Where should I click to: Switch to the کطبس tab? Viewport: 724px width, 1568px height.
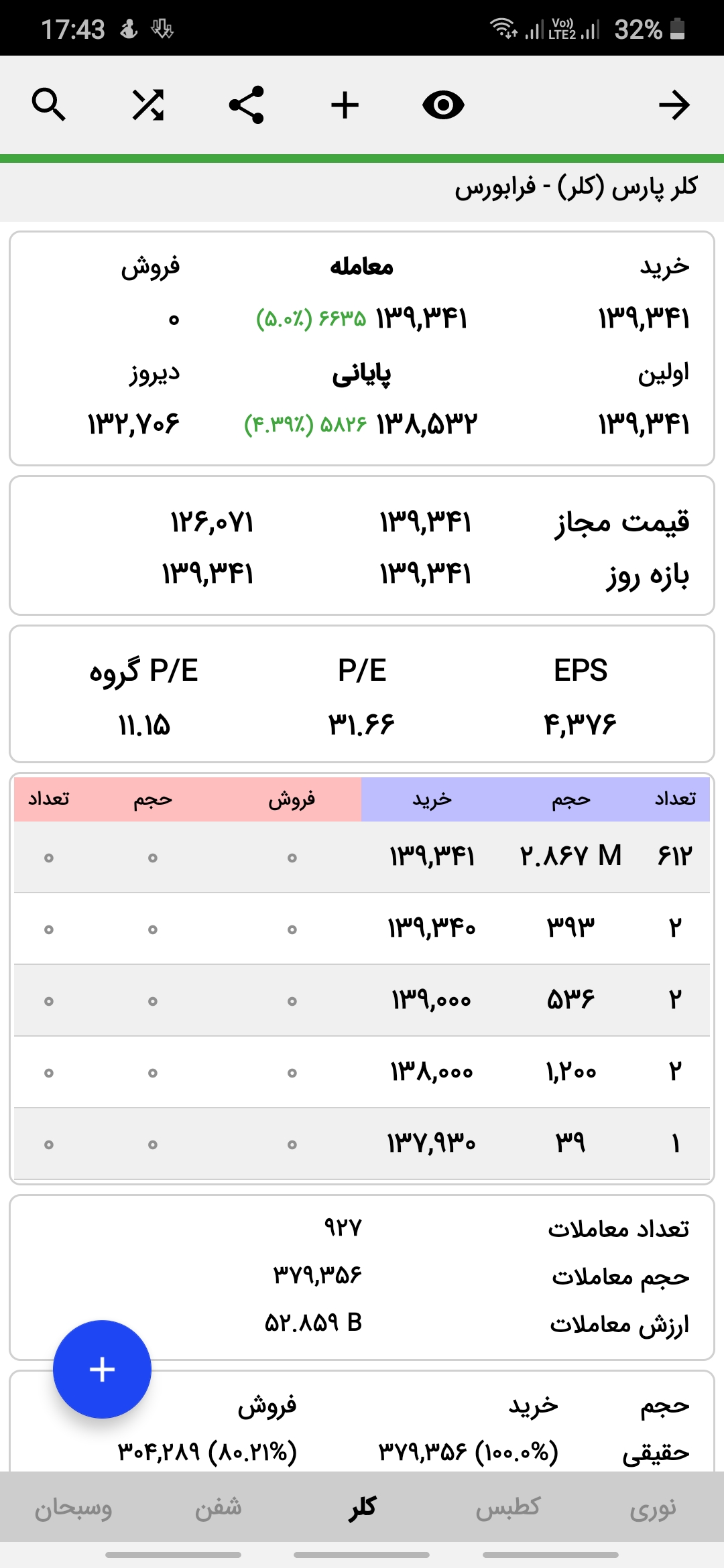coord(507,1508)
